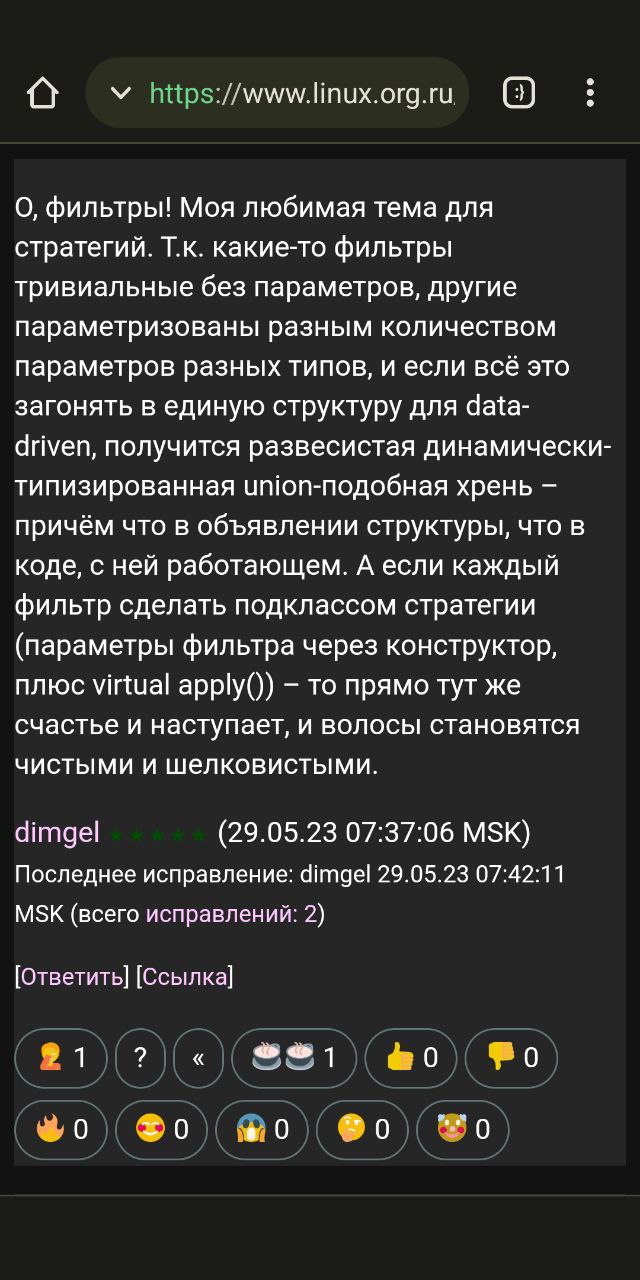React with the heart-eyes emoji
The height and width of the screenshot is (1280, 640).
pos(162,1130)
